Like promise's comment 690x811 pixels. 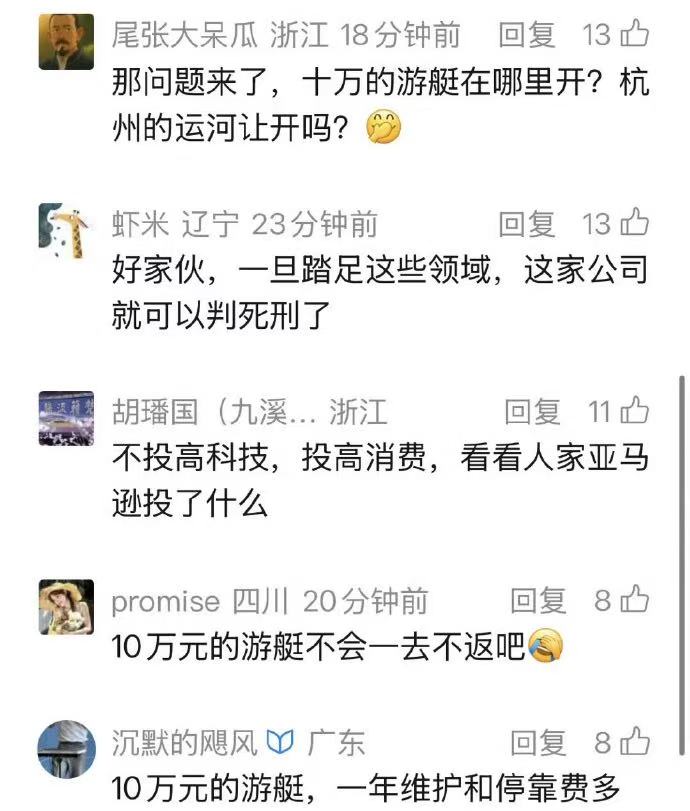[x=635, y=600]
